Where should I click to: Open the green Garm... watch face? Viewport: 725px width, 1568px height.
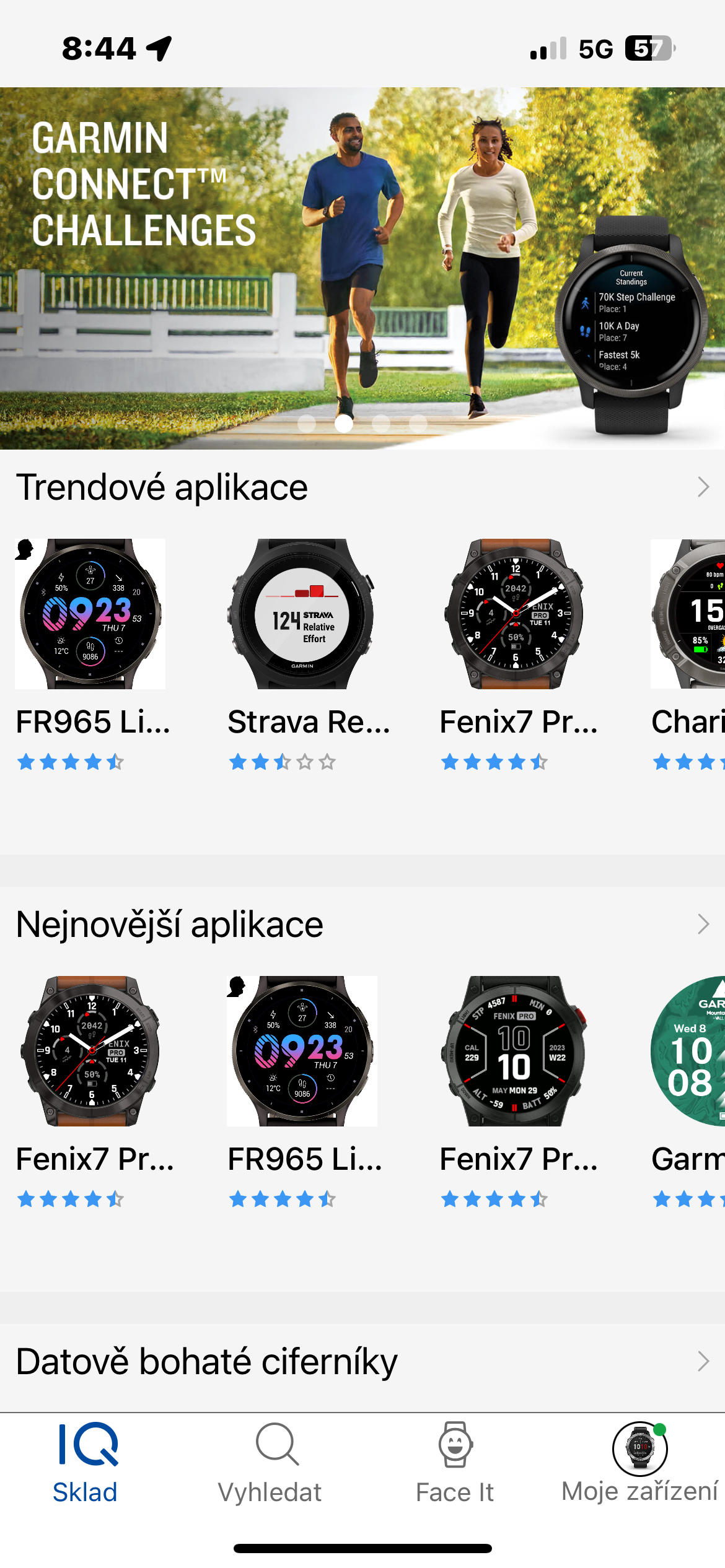[x=689, y=1051]
